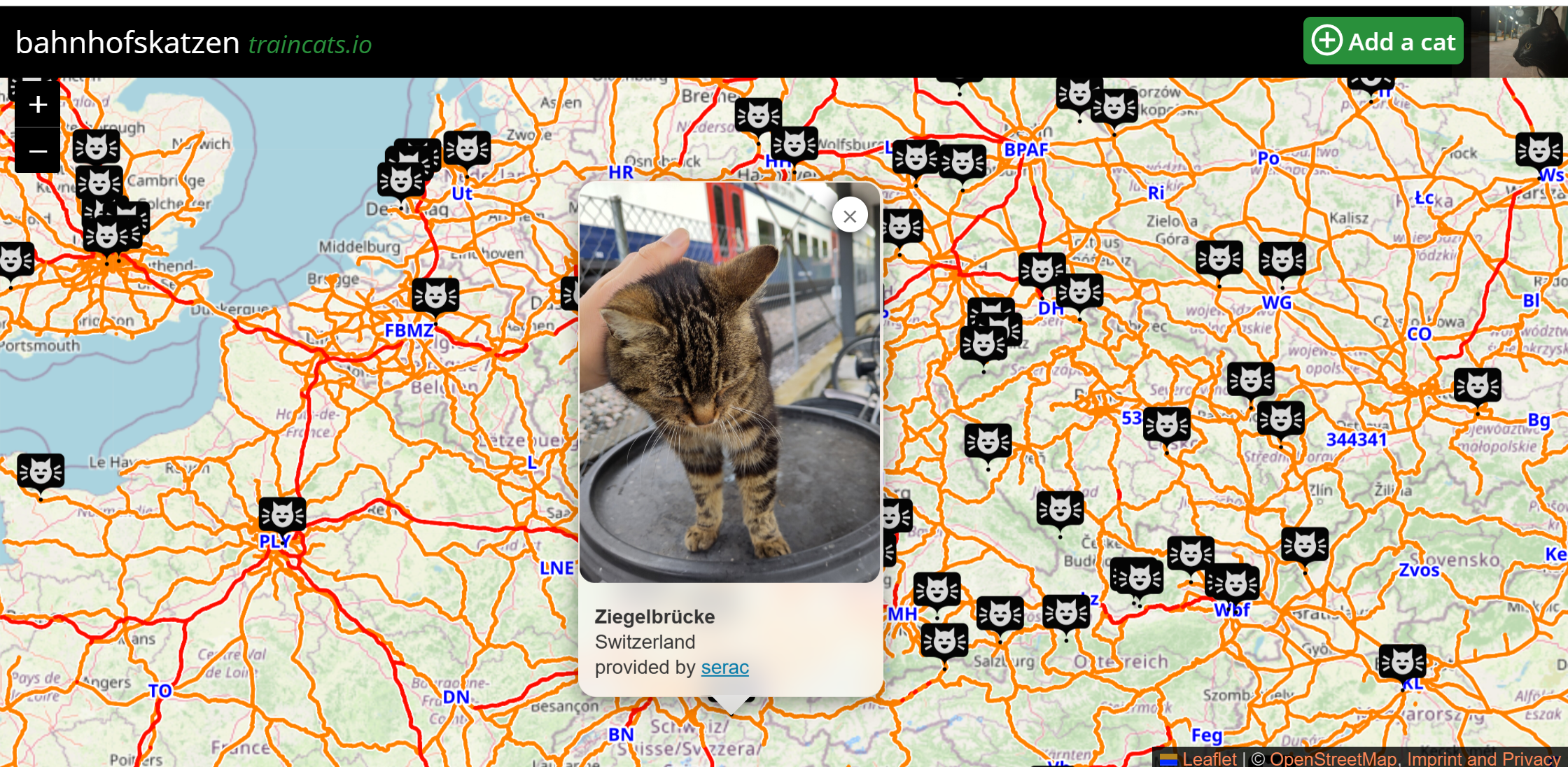Open the Leaflet attribution link
Image resolution: width=1568 pixels, height=767 pixels.
click(x=1209, y=759)
